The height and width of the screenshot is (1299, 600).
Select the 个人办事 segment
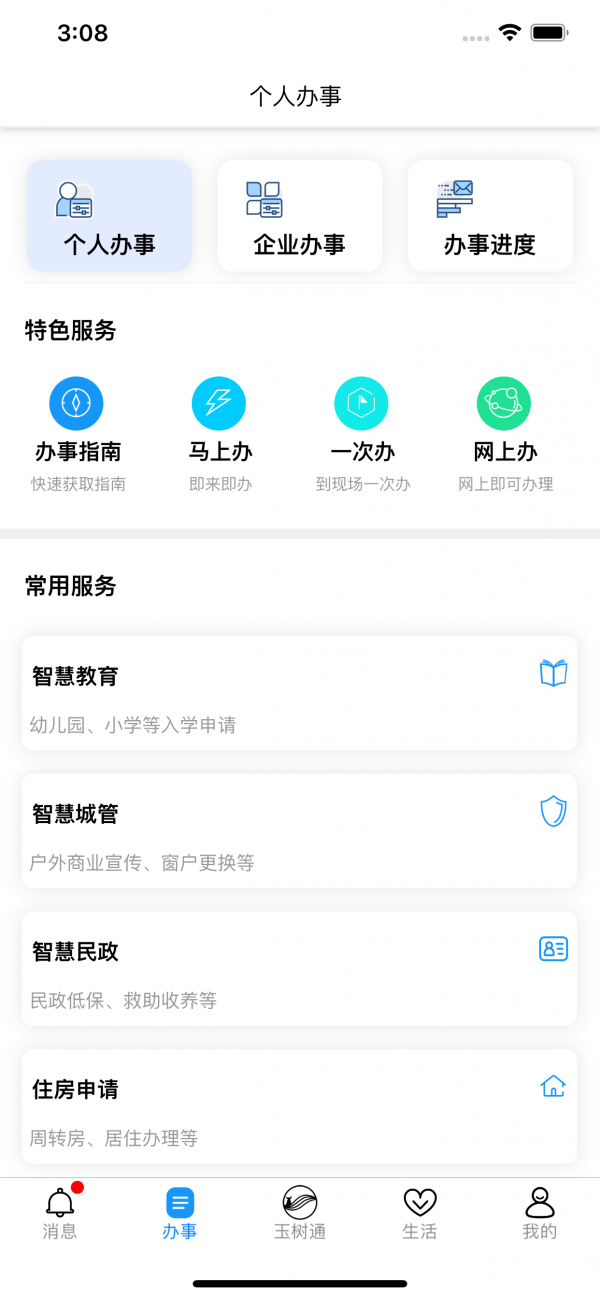(110, 216)
